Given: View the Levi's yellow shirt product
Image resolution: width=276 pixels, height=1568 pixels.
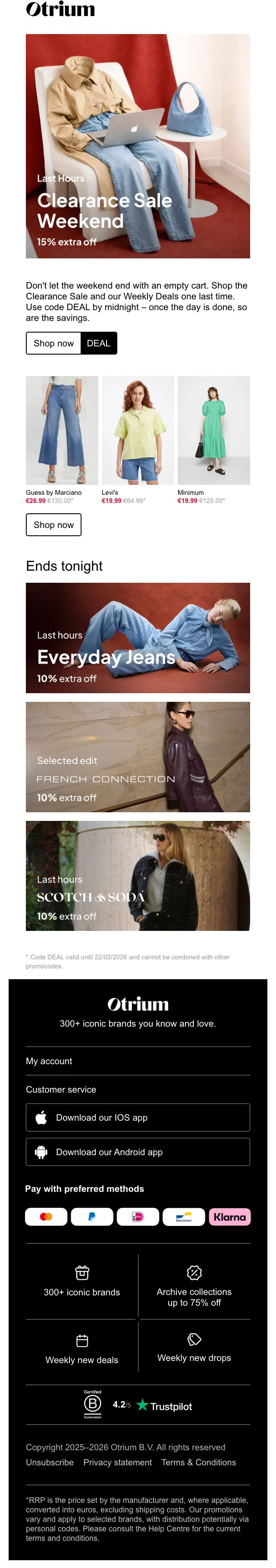Looking at the screenshot, I should click(x=138, y=430).
